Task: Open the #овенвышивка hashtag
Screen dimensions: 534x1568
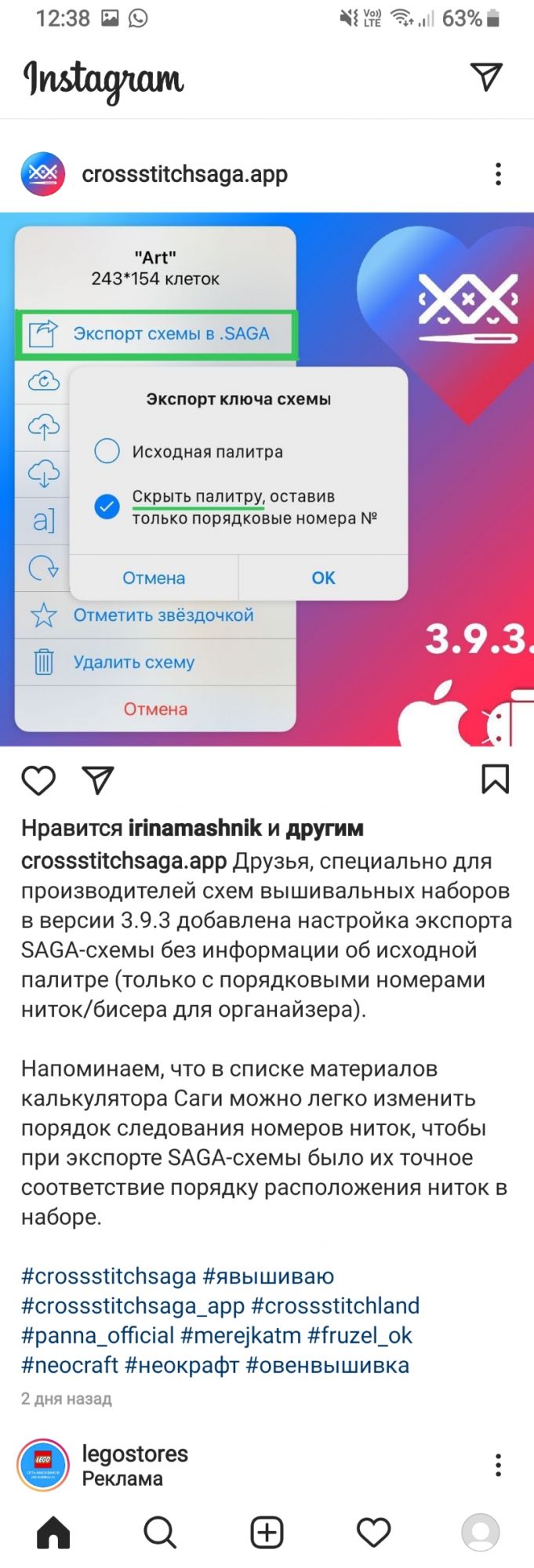Action: pos(327,1366)
